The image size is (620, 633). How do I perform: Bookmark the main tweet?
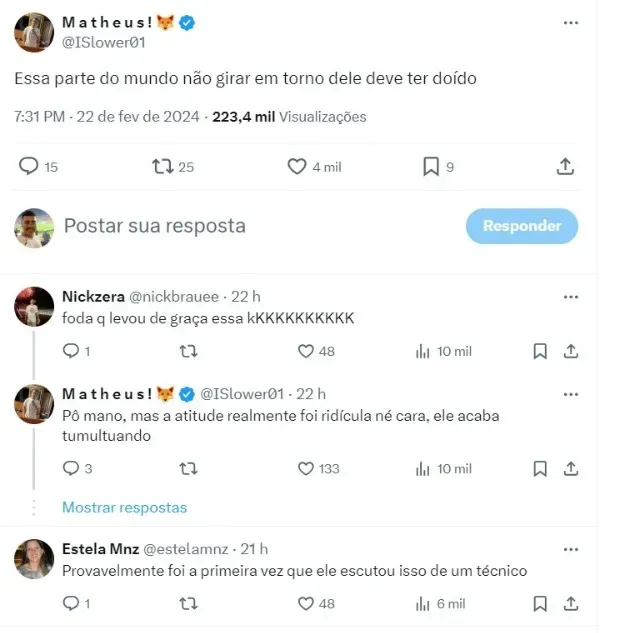pyautogui.click(x=431, y=166)
